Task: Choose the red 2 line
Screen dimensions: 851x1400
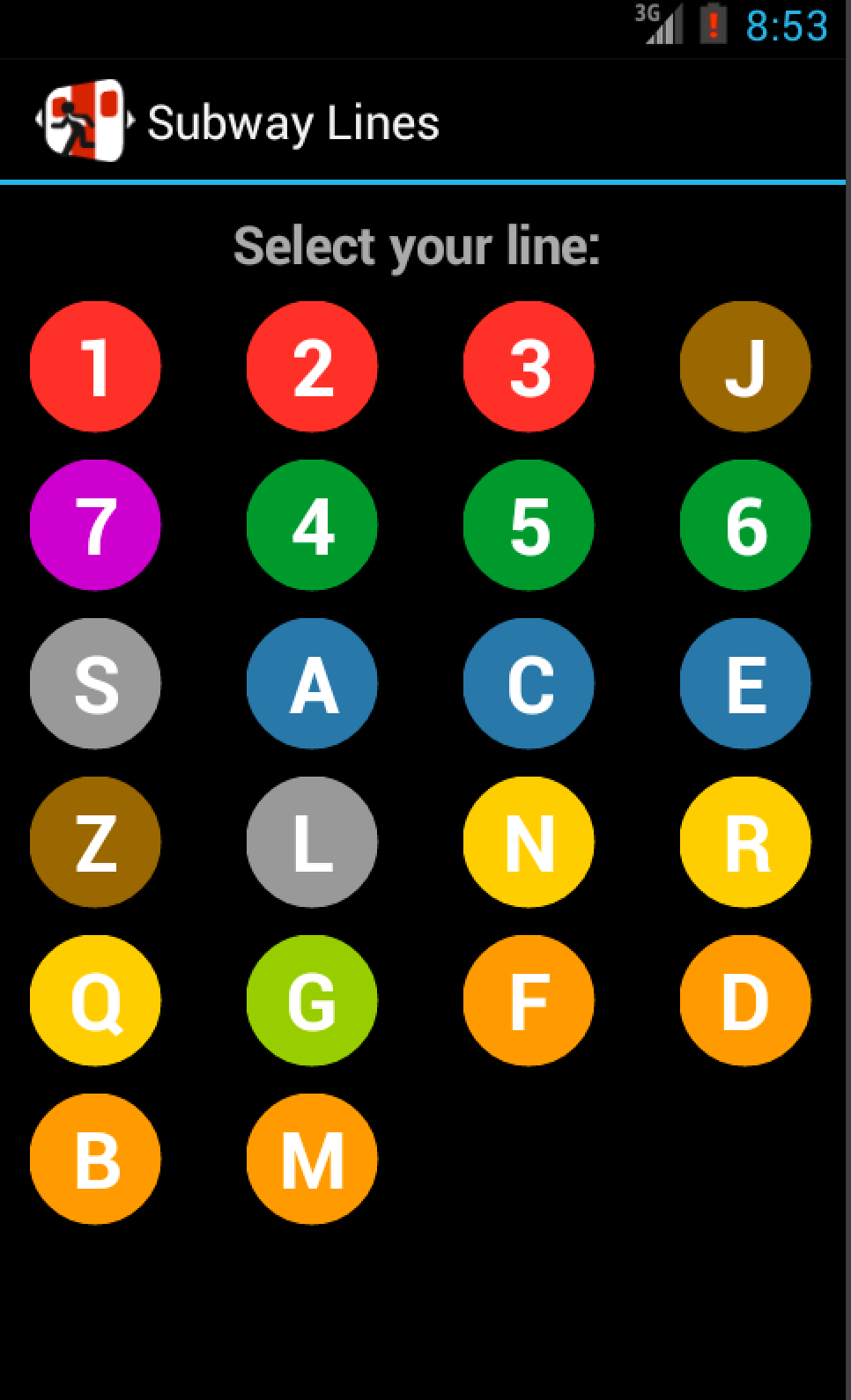Action: (312, 366)
